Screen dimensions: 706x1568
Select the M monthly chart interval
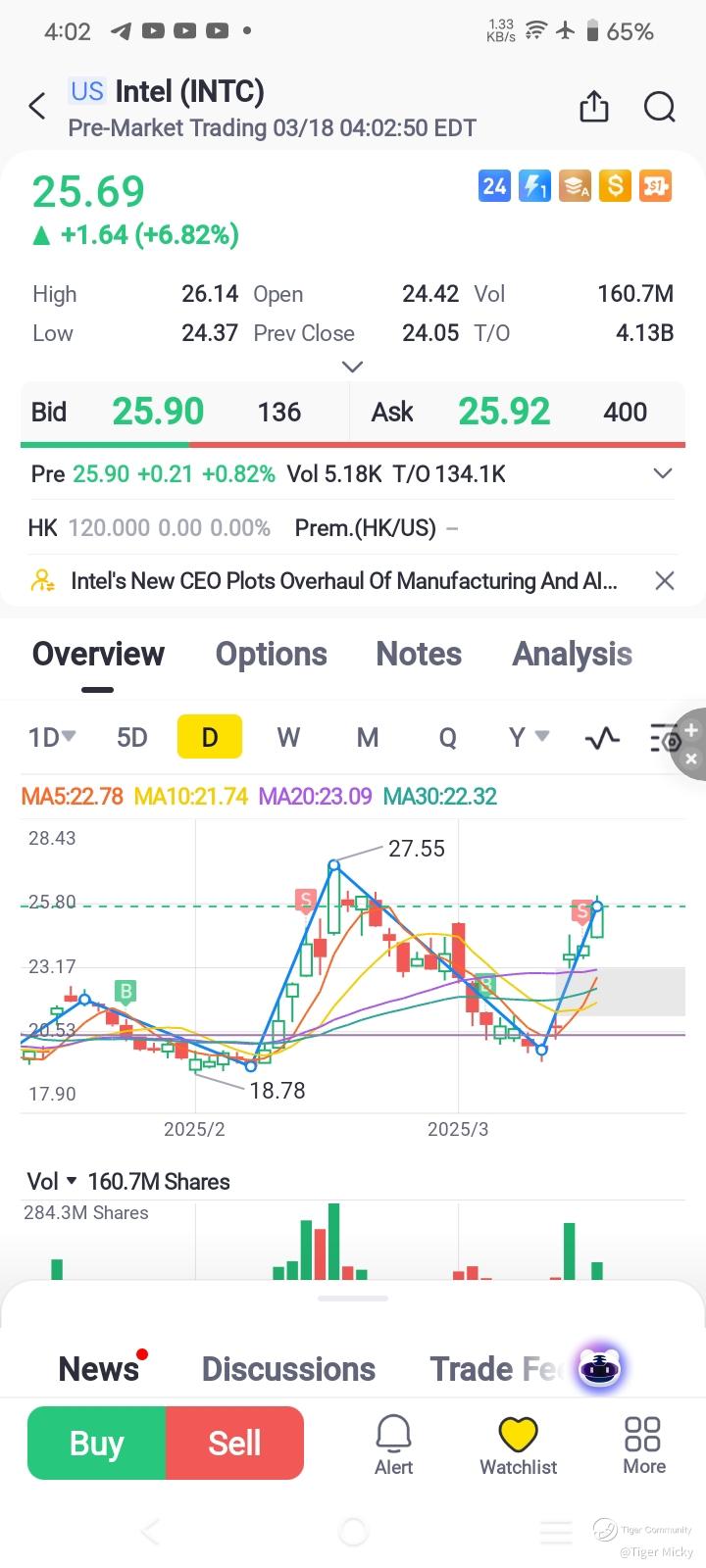[368, 737]
